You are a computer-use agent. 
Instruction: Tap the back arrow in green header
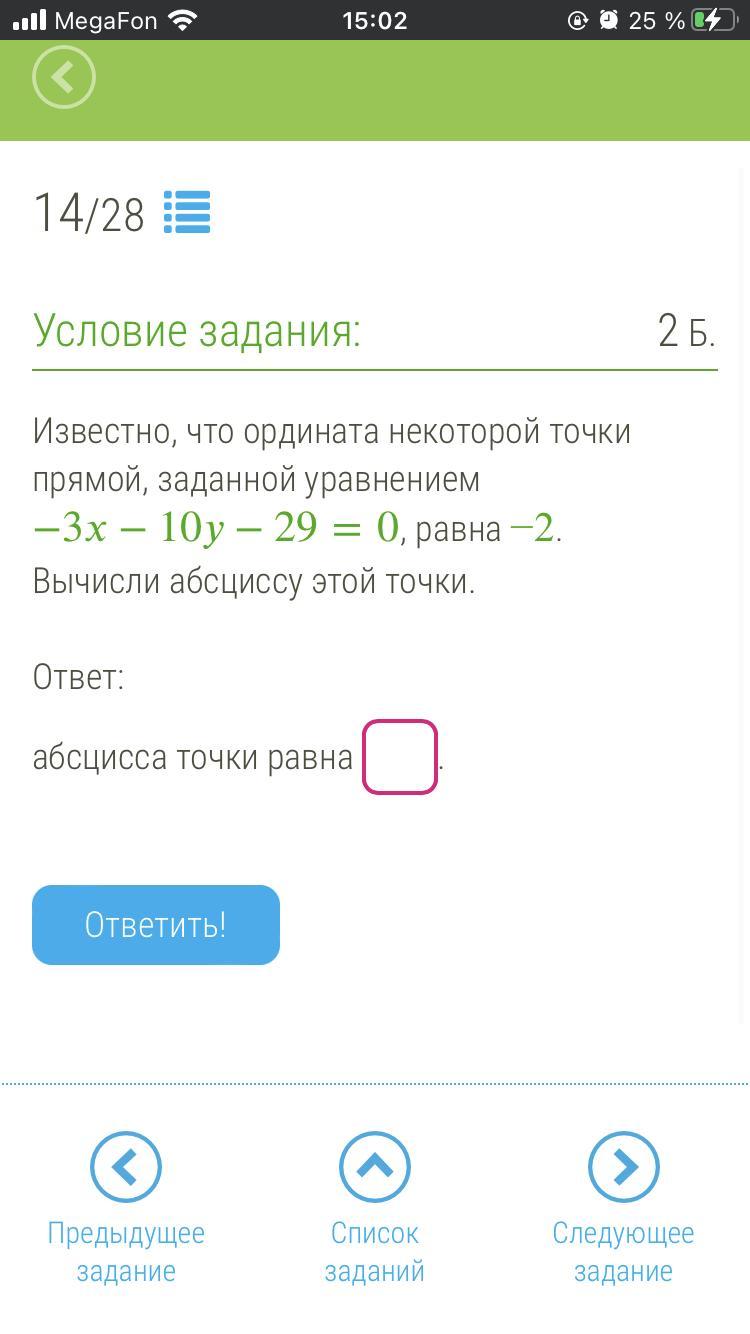click(x=64, y=77)
